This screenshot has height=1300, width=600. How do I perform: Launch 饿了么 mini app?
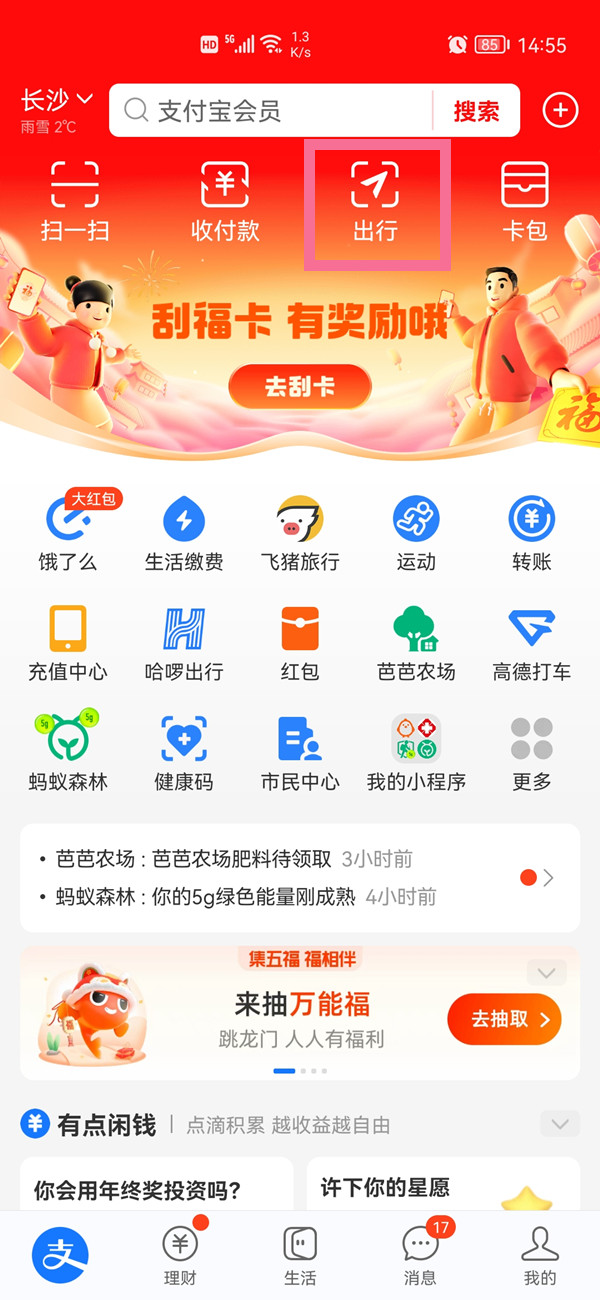(68, 534)
